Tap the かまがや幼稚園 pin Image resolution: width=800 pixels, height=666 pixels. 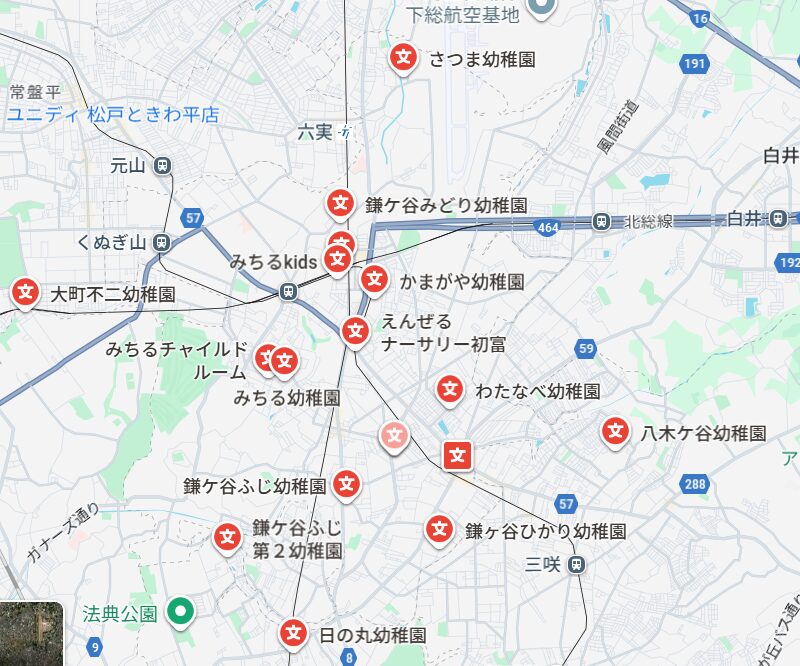click(x=375, y=280)
